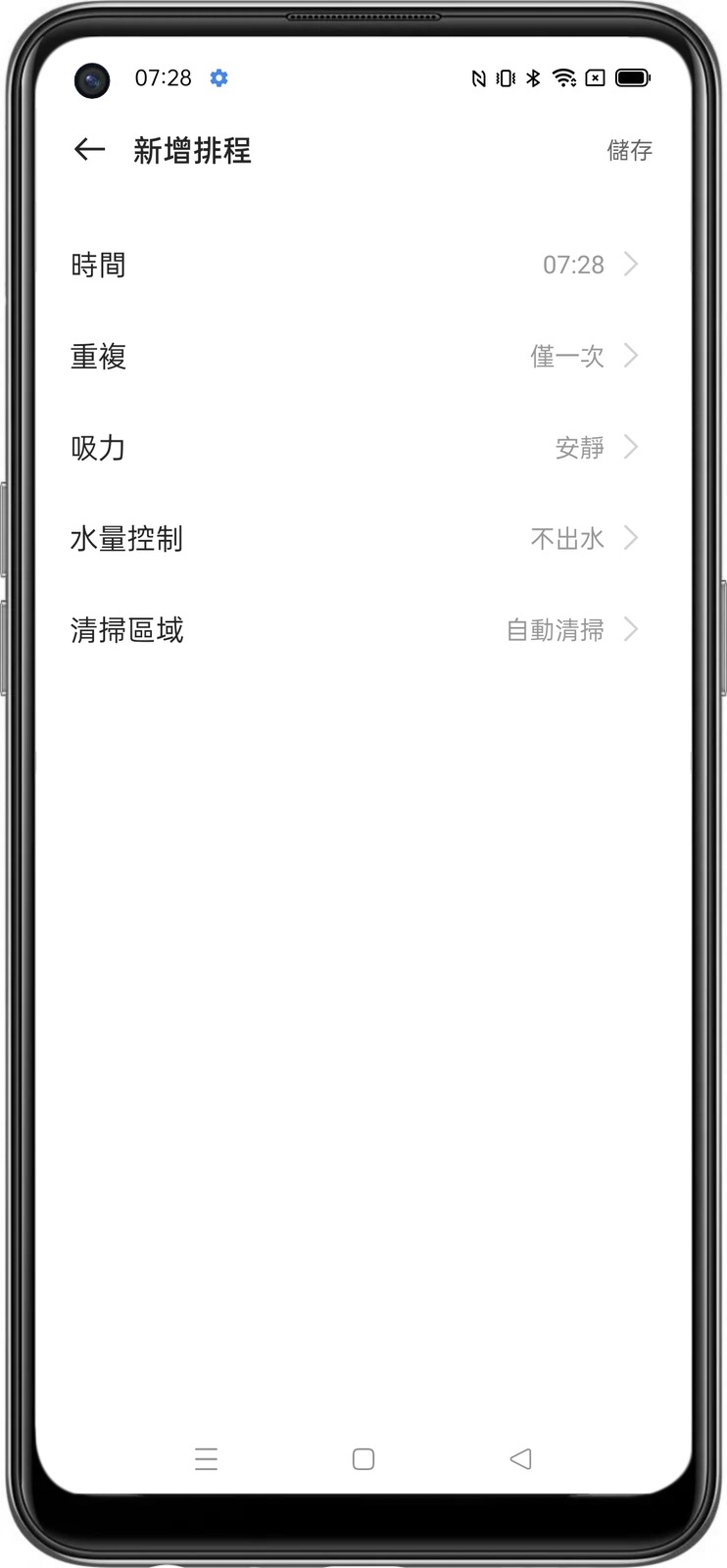Viewport: 727px width, 1568px height.
Task: Open the system recent apps button
Action: [x=206, y=1459]
